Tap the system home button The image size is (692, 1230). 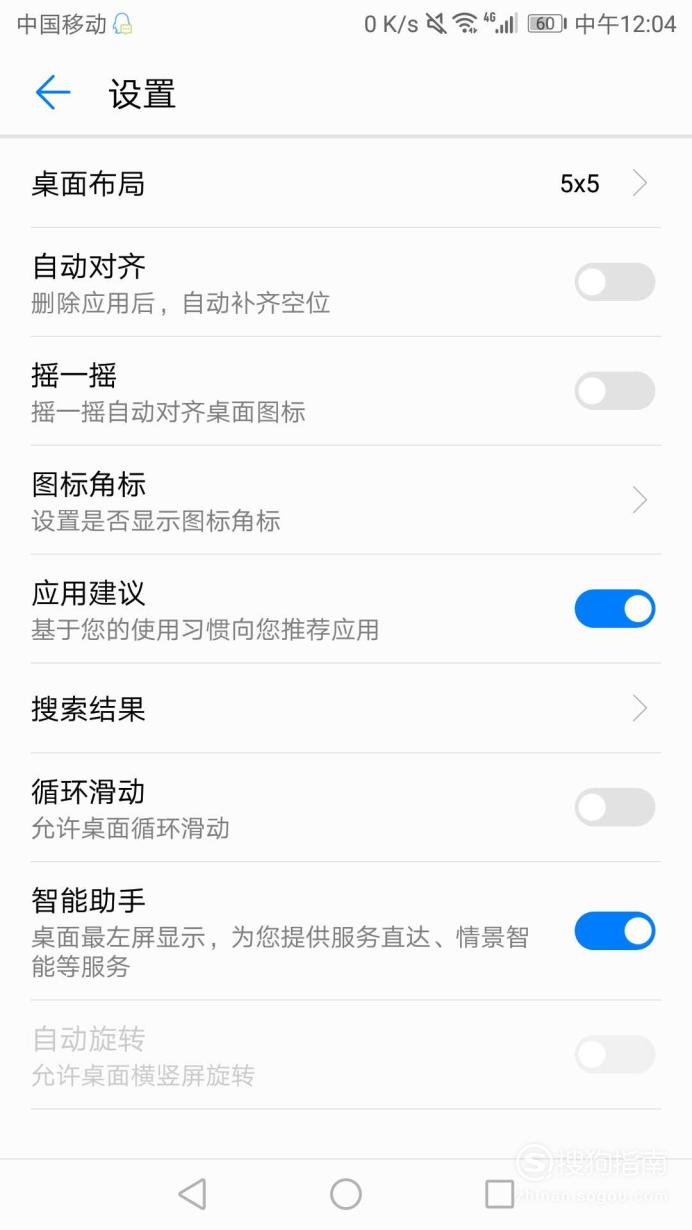coord(346,1193)
